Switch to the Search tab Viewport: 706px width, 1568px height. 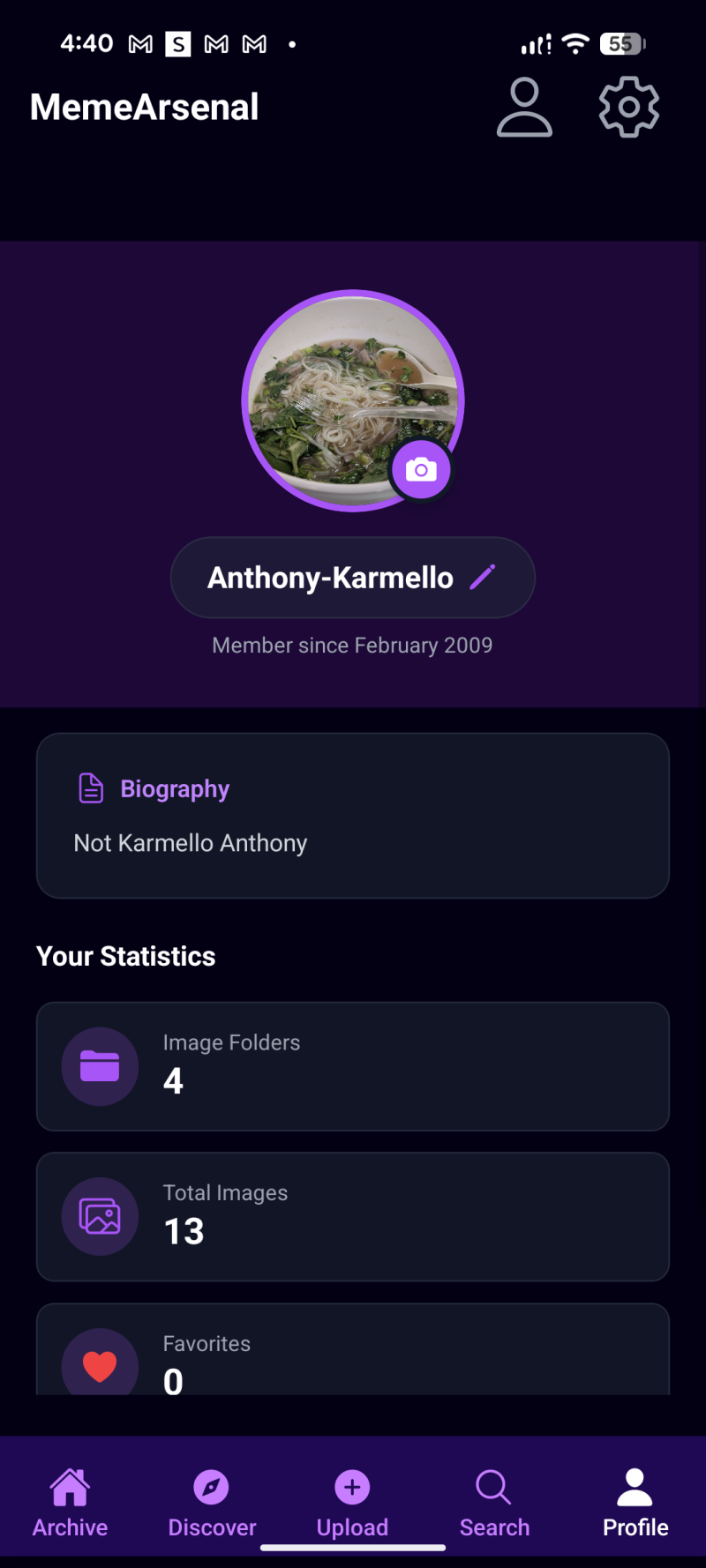[x=494, y=1503]
